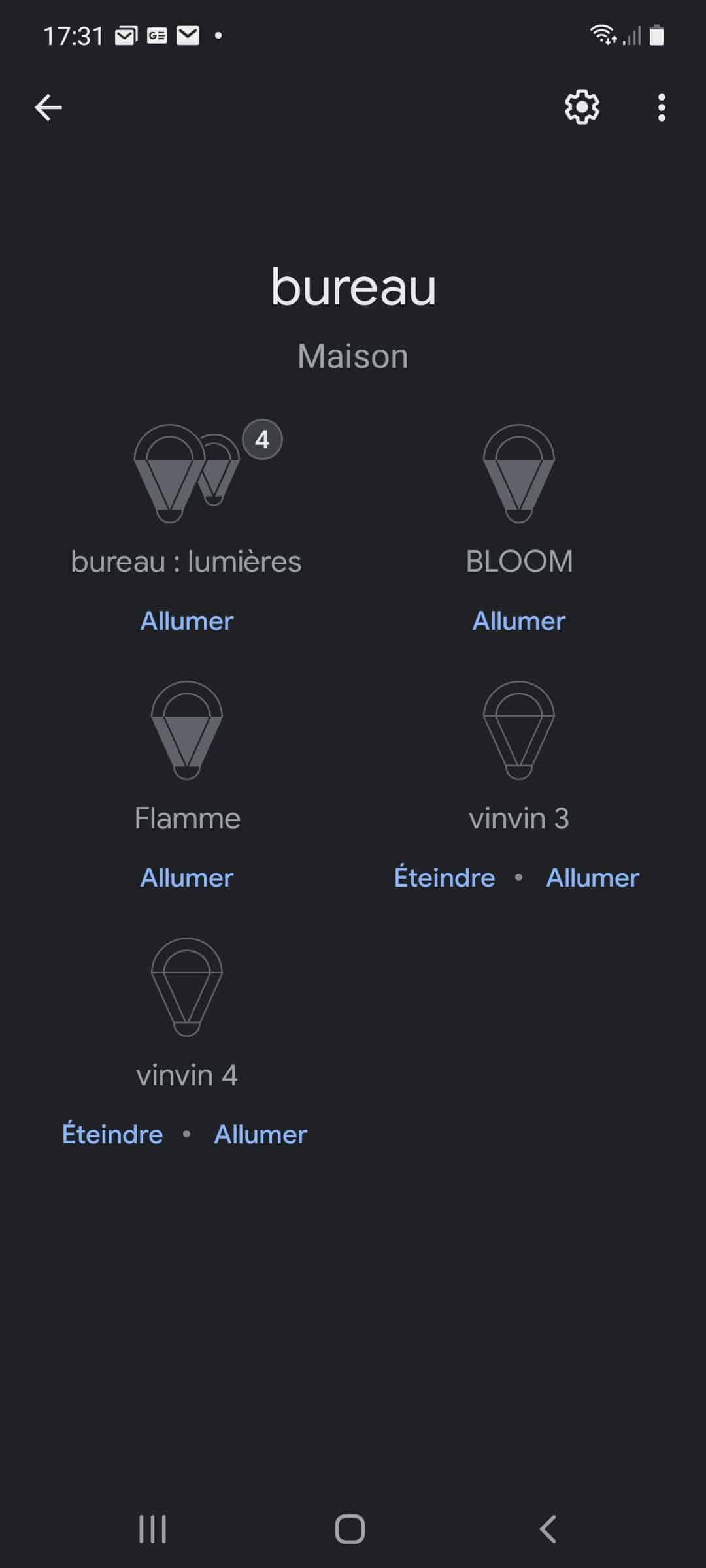Open the three-dot overflow menu
706x1568 pixels.
[662, 107]
